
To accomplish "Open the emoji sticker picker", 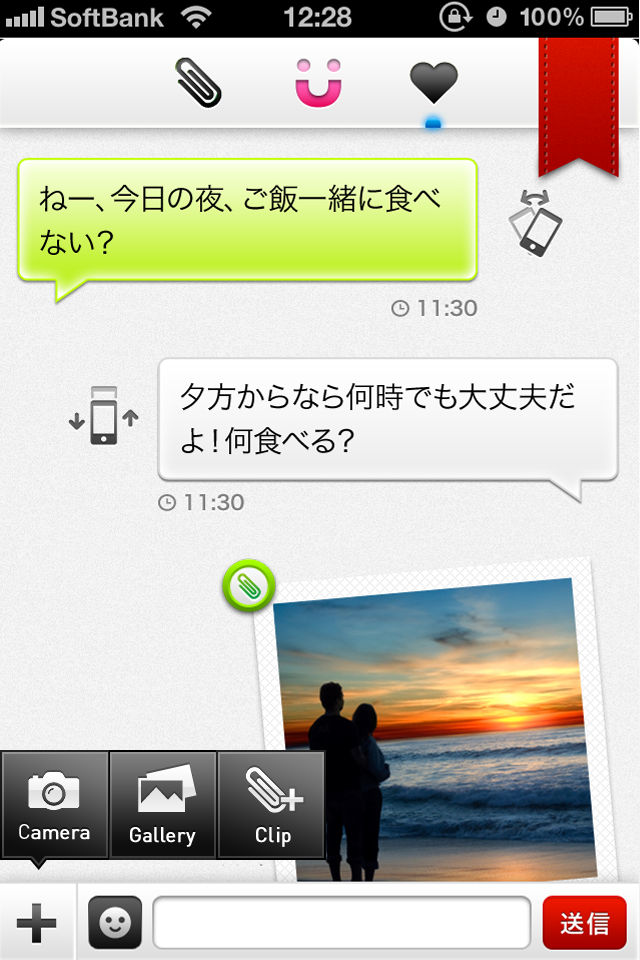I will click(x=115, y=922).
